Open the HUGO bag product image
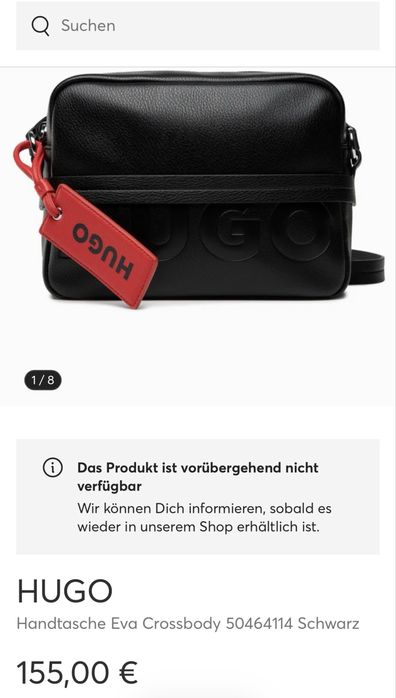 pos(198,236)
